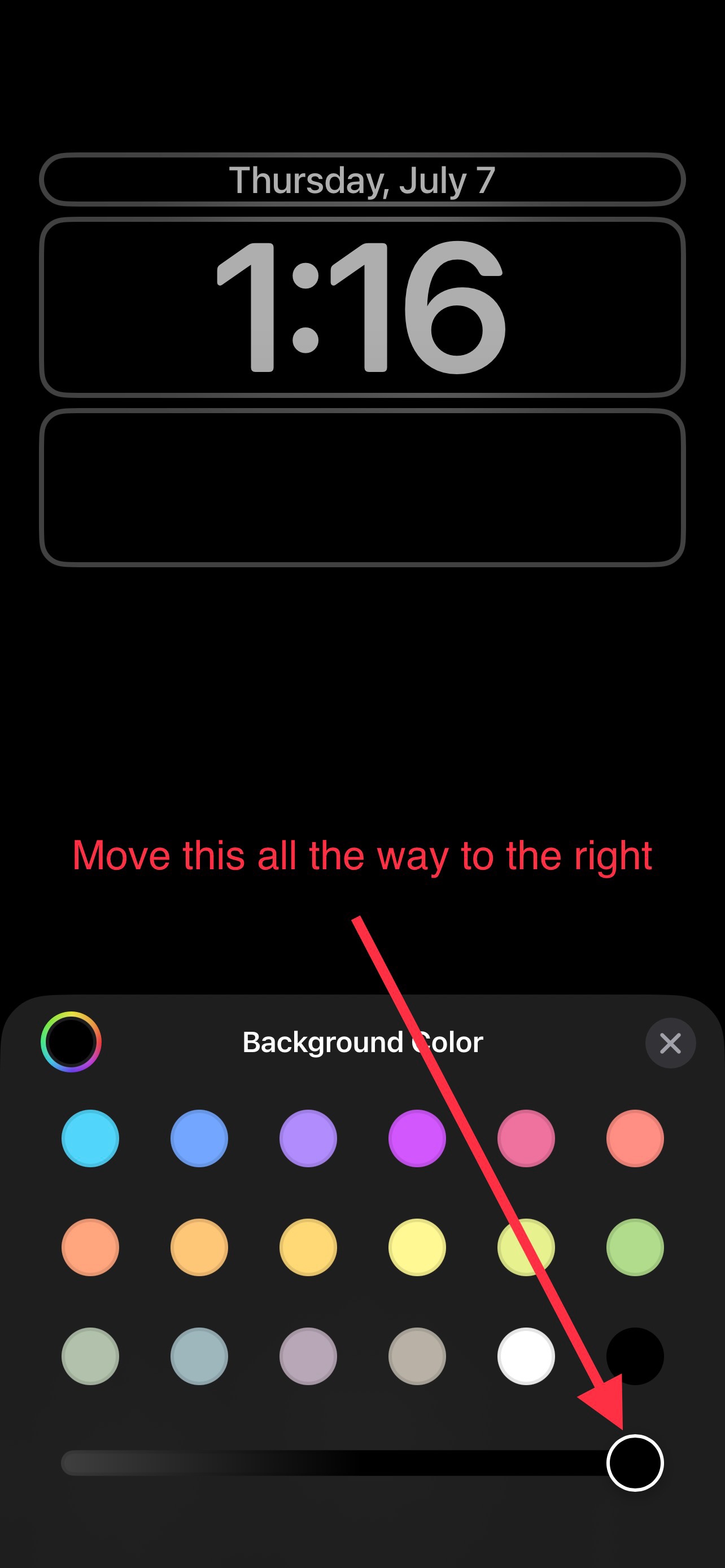Pick the golden yellow swatch

pos(308,1247)
